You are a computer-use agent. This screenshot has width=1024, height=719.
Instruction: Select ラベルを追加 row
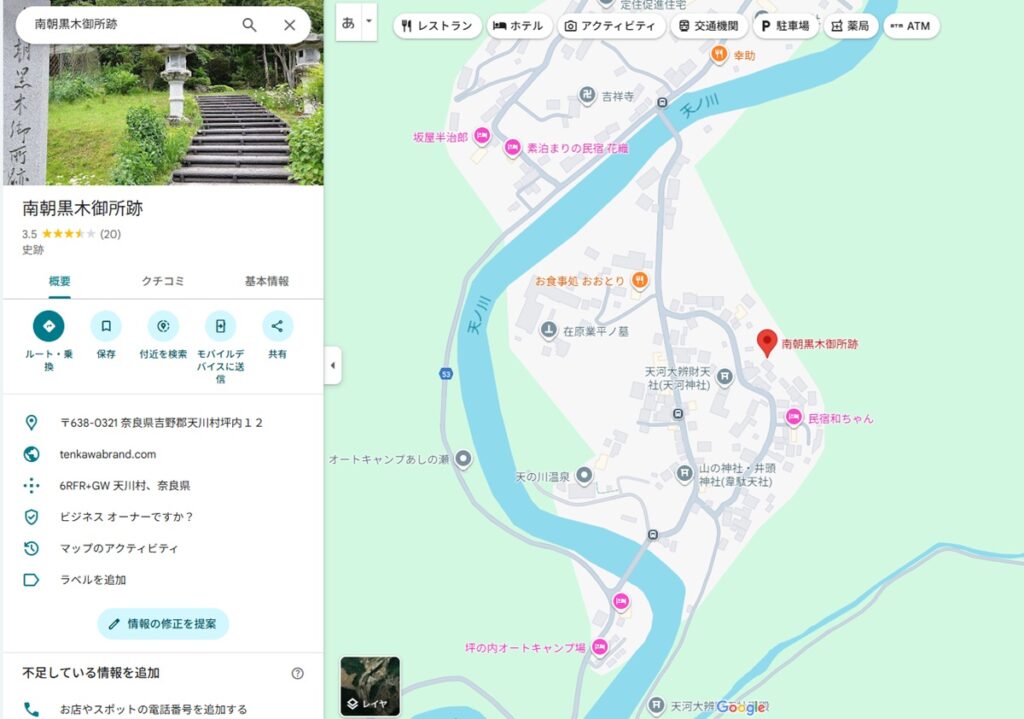(93, 579)
